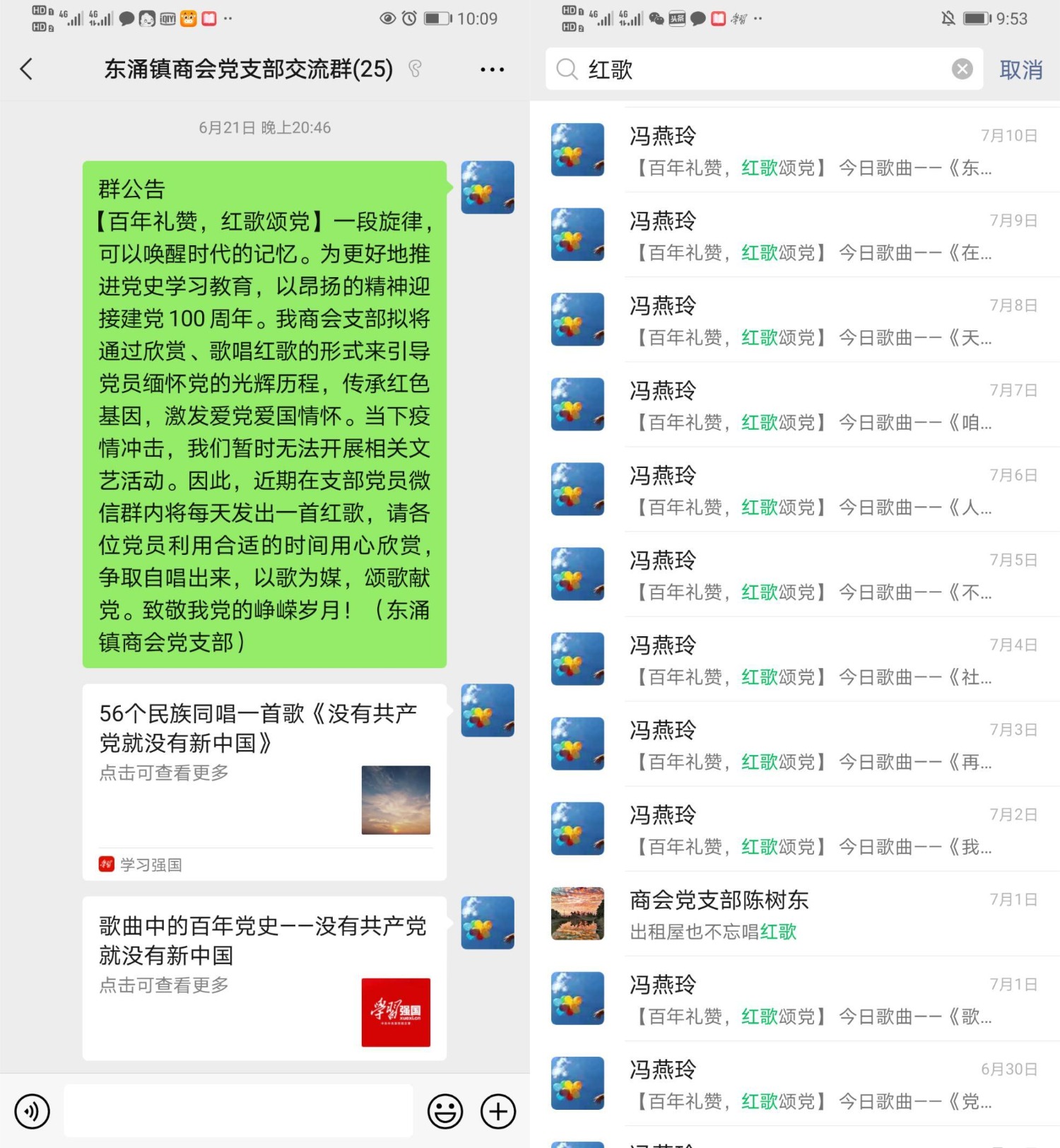
Task: Open 商会党支部陈树东's message result
Action: pyautogui.click(x=795, y=914)
